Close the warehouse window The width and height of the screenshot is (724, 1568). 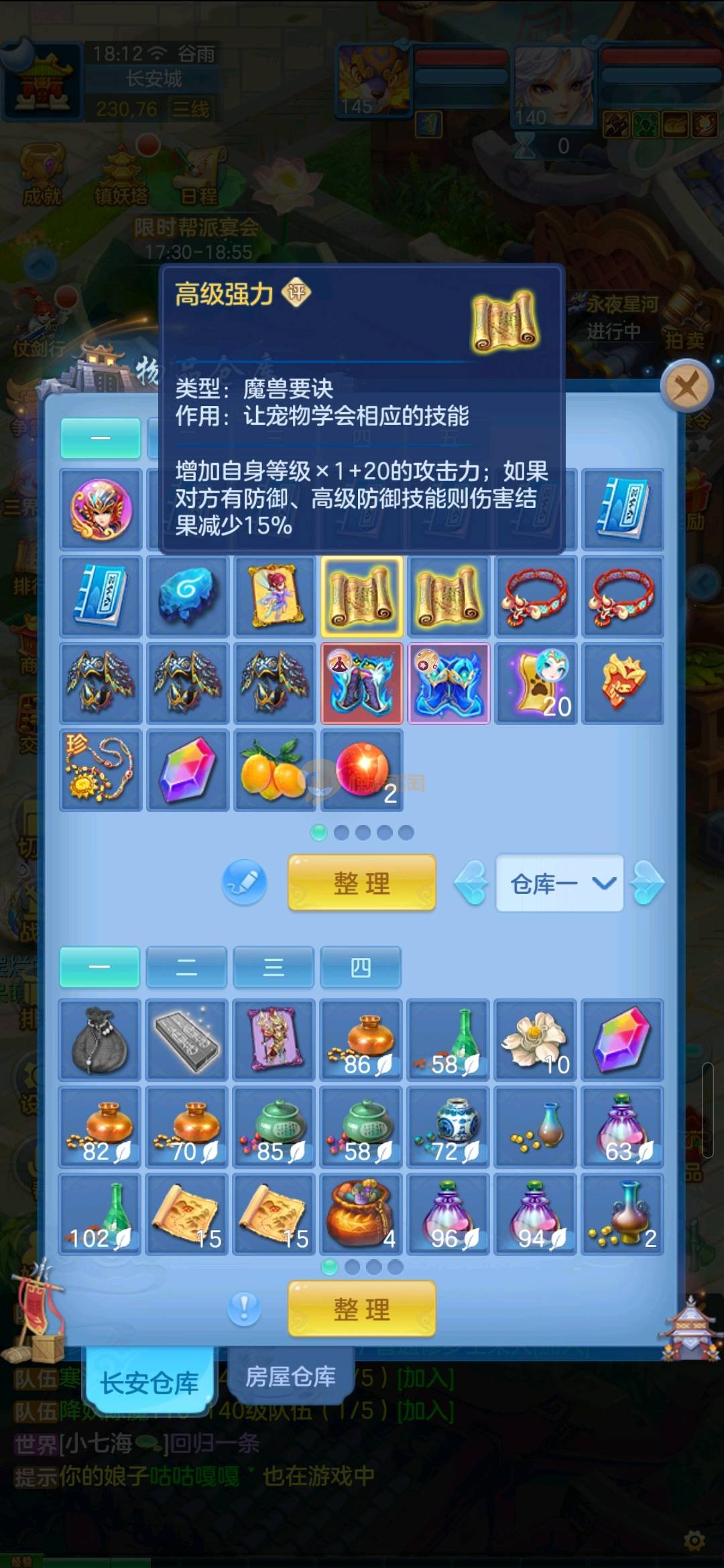685,385
